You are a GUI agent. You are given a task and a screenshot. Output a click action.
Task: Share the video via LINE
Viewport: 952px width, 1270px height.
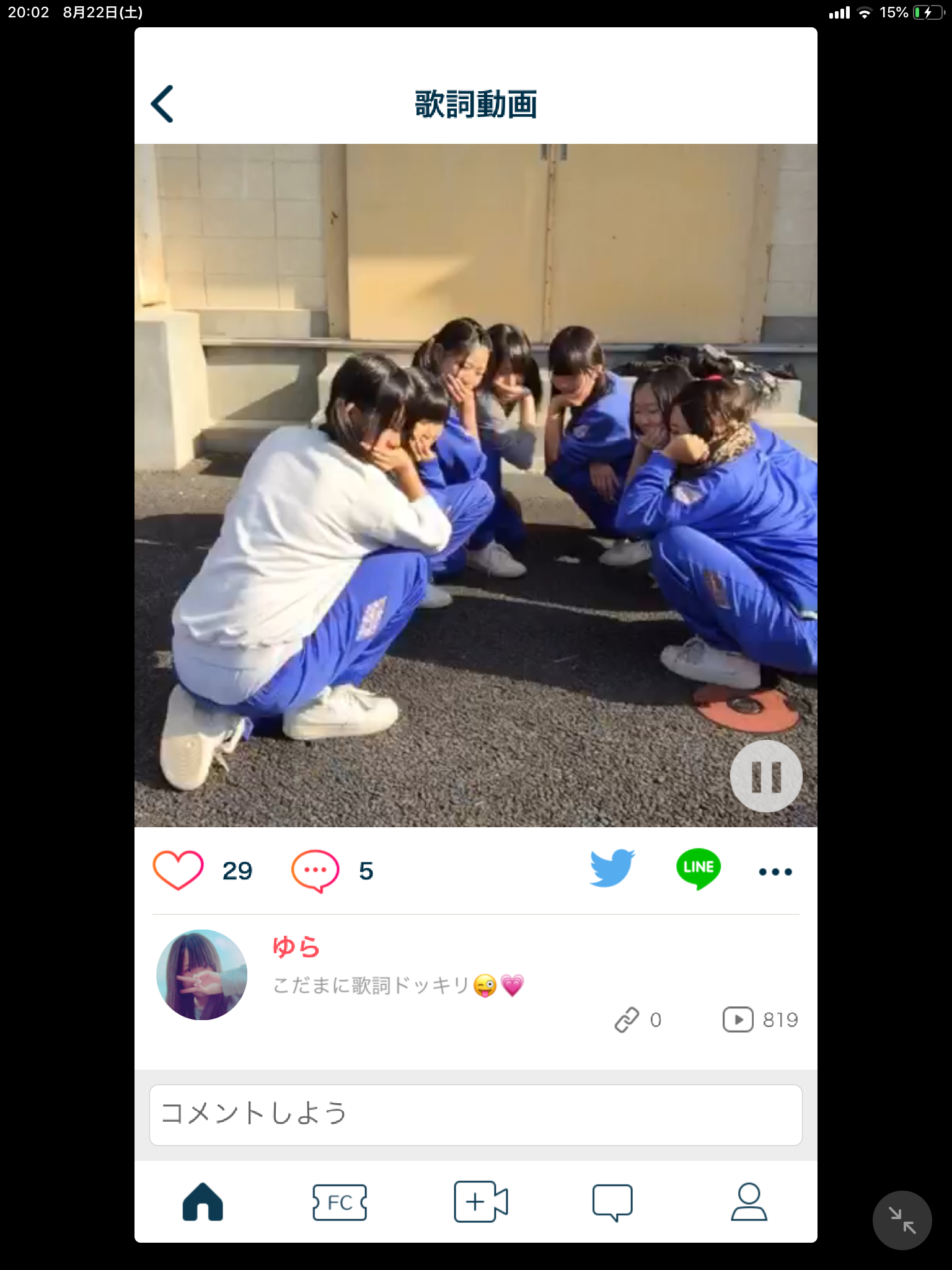(699, 868)
